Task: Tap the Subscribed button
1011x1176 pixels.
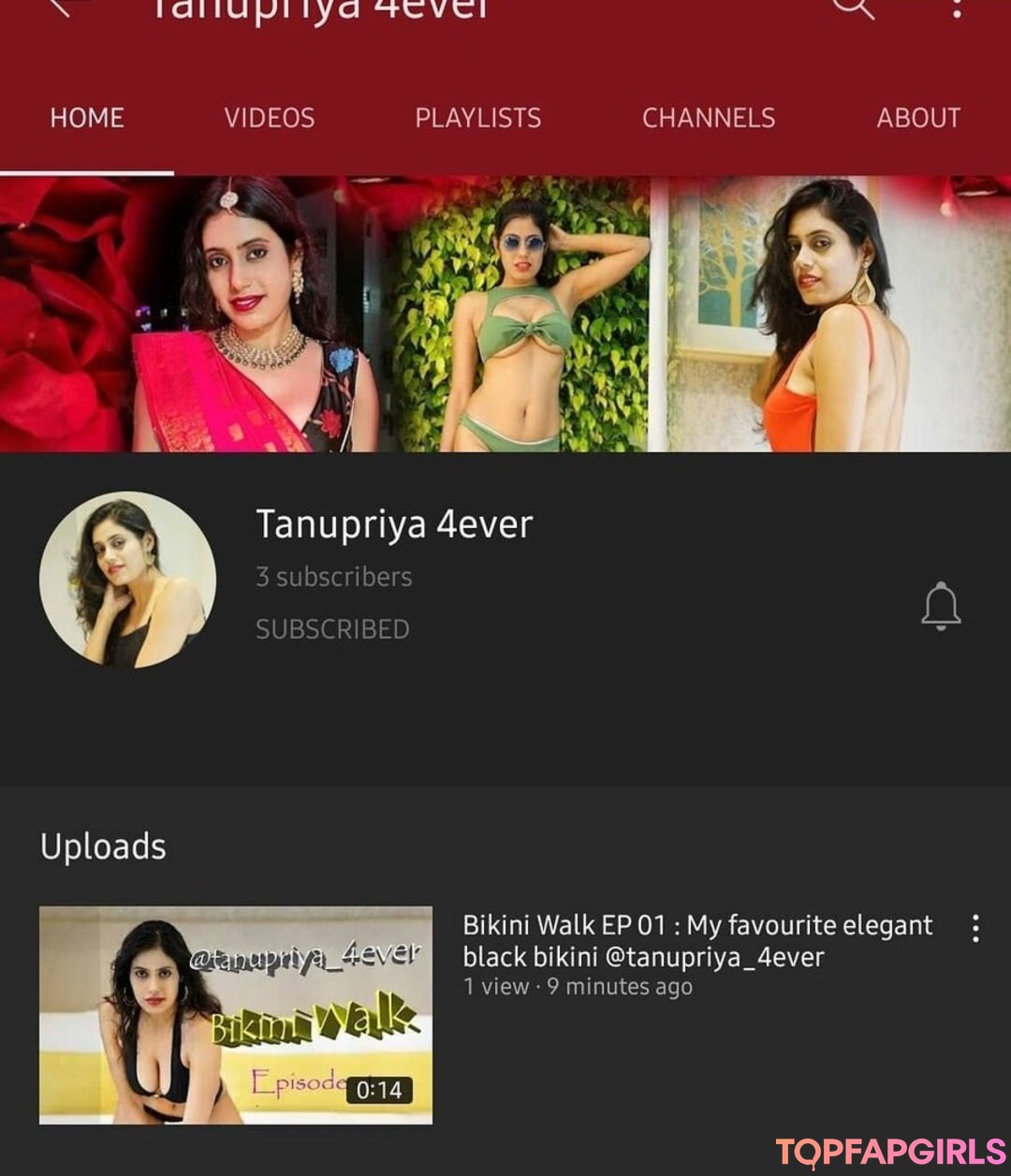Action: (x=332, y=629)
